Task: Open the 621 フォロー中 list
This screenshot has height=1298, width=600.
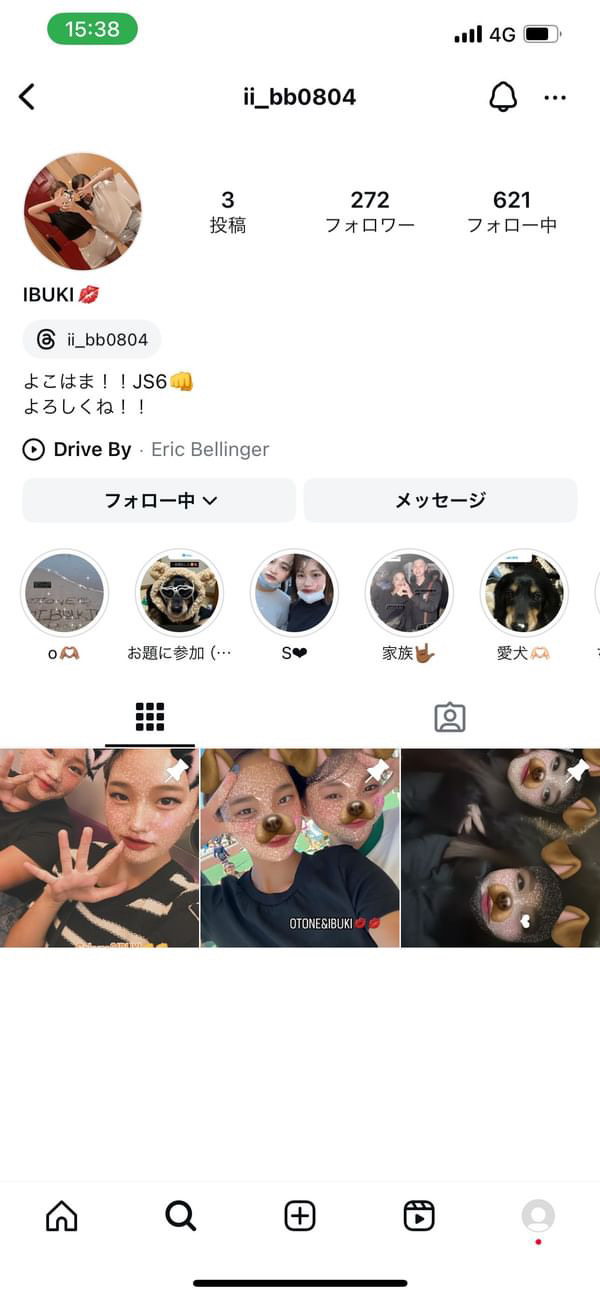Action: click(x=512, y=211)
